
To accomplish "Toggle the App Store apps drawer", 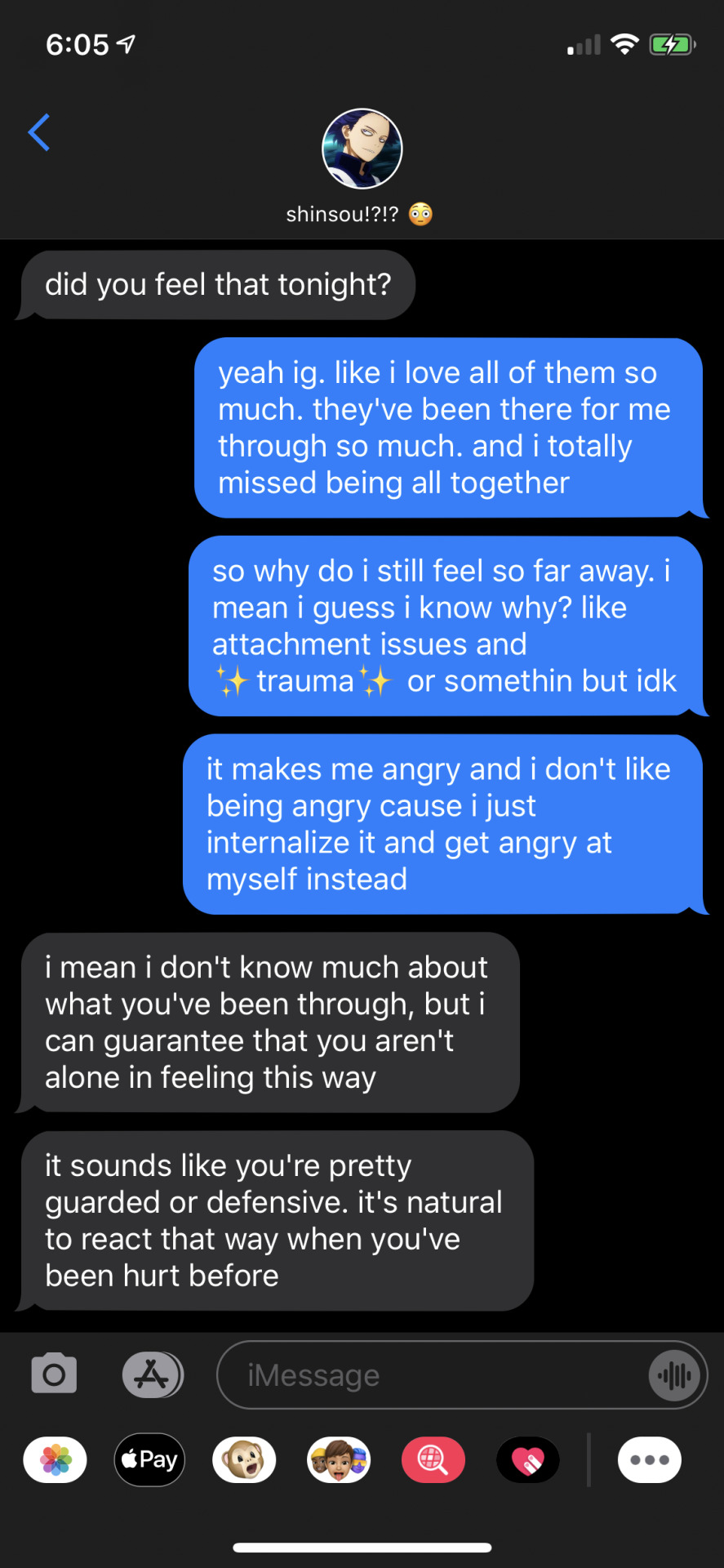I will pyautogui.click(x=153, y=1374).
